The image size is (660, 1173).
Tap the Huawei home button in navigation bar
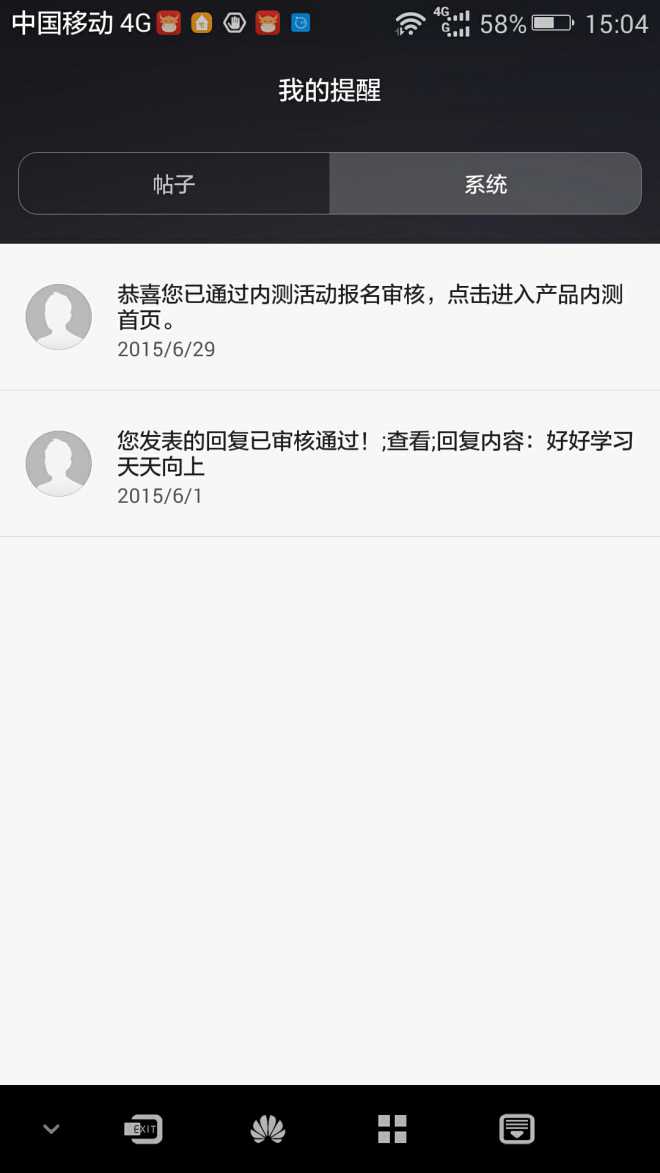[268, 1129]
